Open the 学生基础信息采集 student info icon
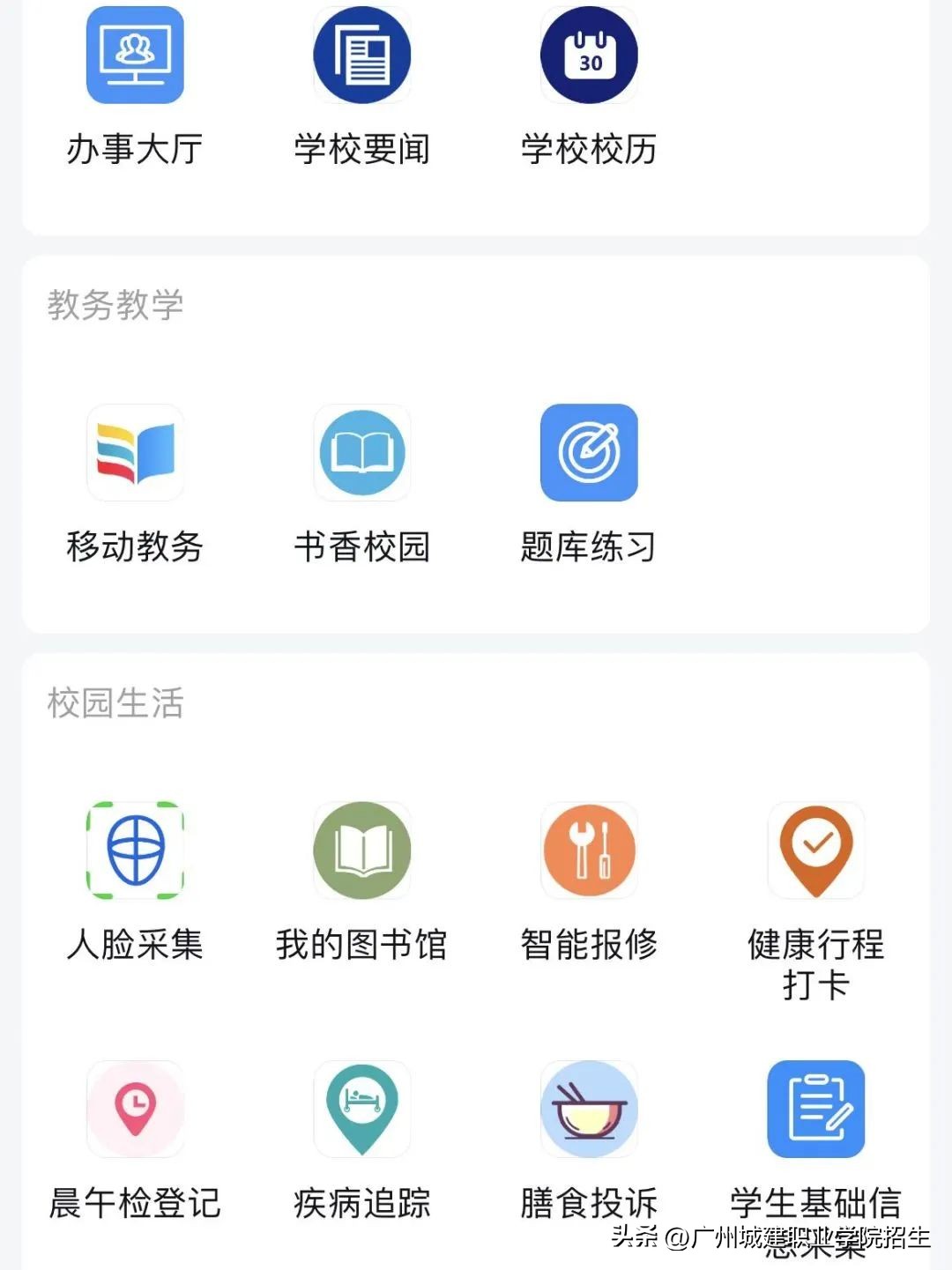Screen dimensions: 952x1270 815,1109
